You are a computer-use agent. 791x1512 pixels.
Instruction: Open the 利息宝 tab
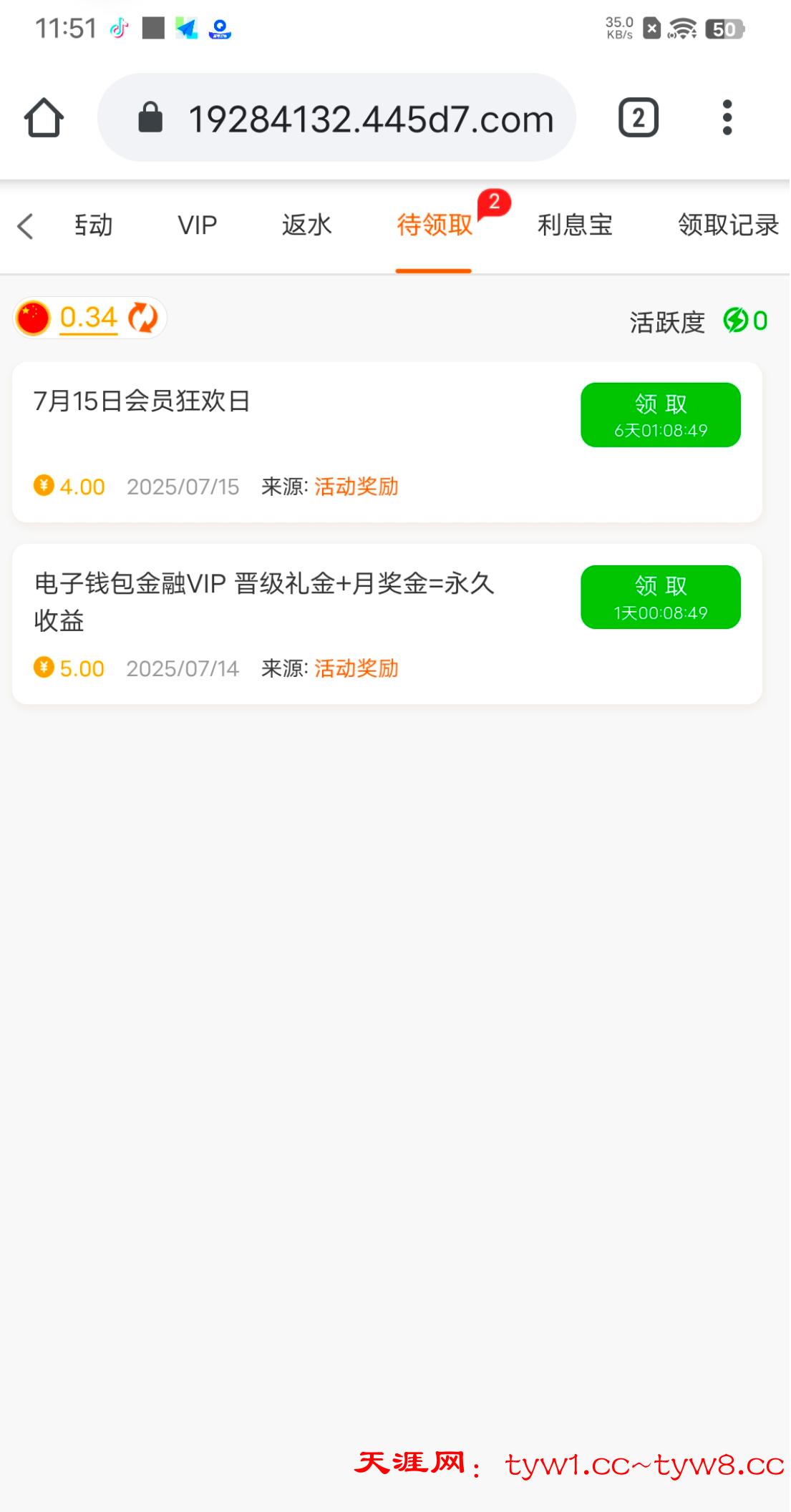coord(575,226)
